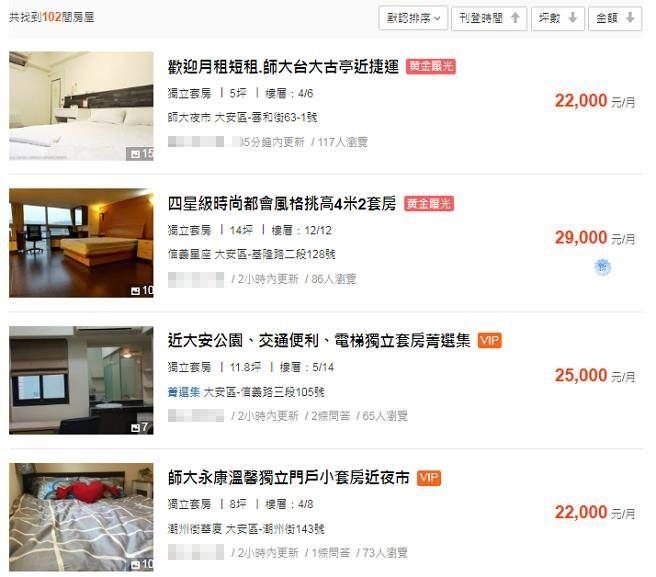Sort listings by 刊登時間
This screenshot has width=656, height=577.
point(488,18)
